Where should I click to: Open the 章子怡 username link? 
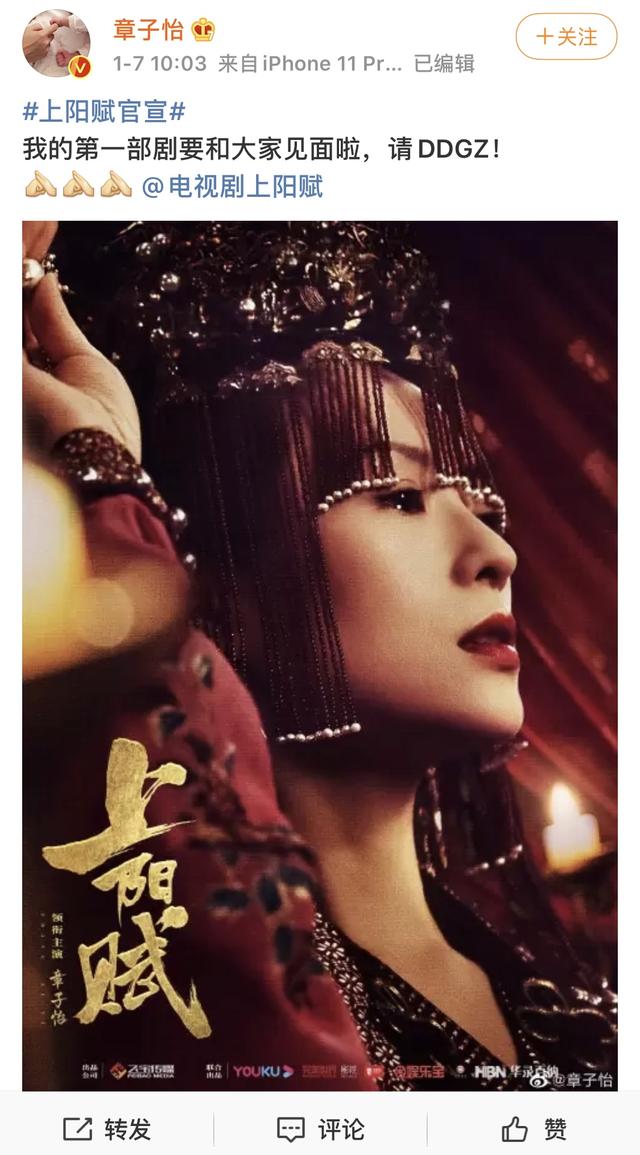[148, 29]
